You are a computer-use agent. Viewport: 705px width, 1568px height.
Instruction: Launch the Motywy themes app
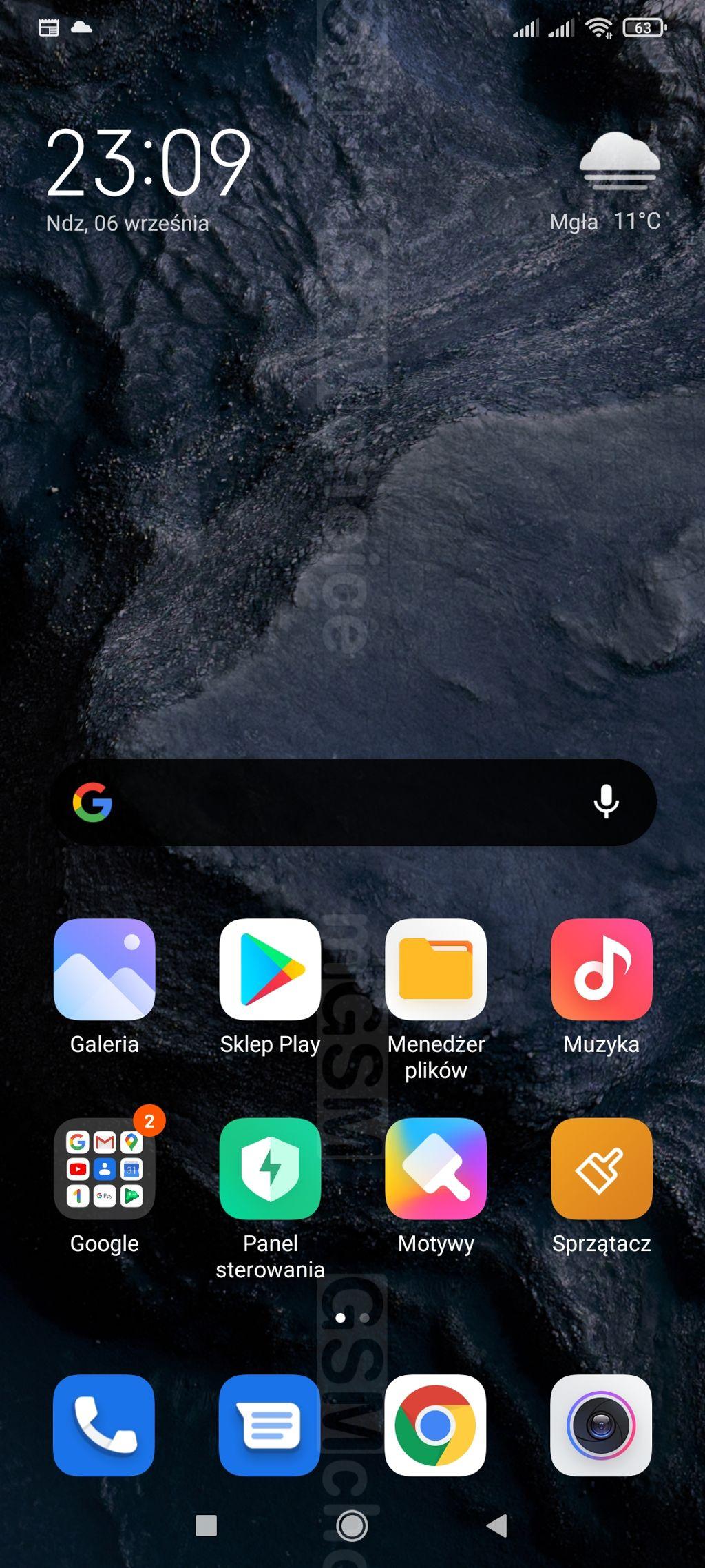click(x=436, y=1168)
